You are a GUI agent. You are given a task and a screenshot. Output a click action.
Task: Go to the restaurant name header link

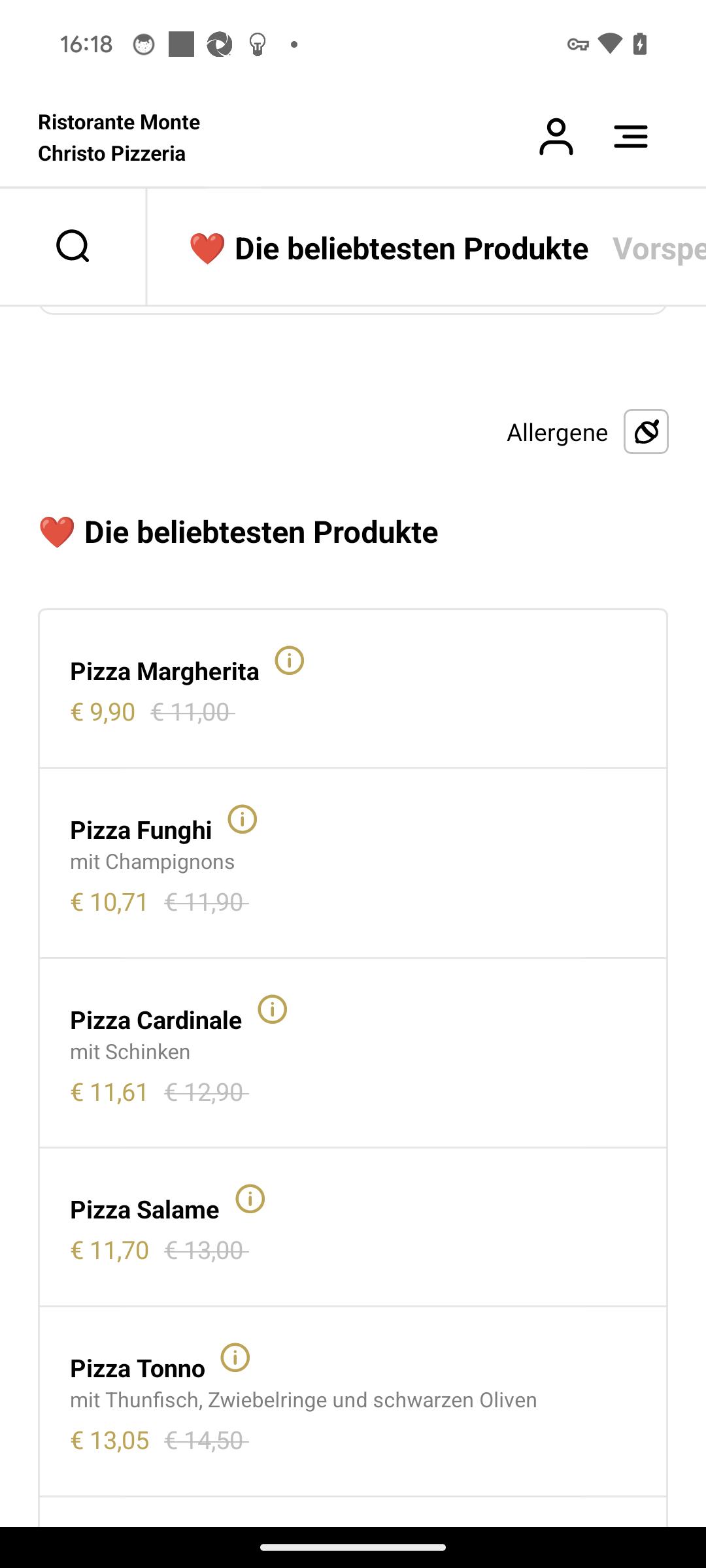tap(119, 138)
